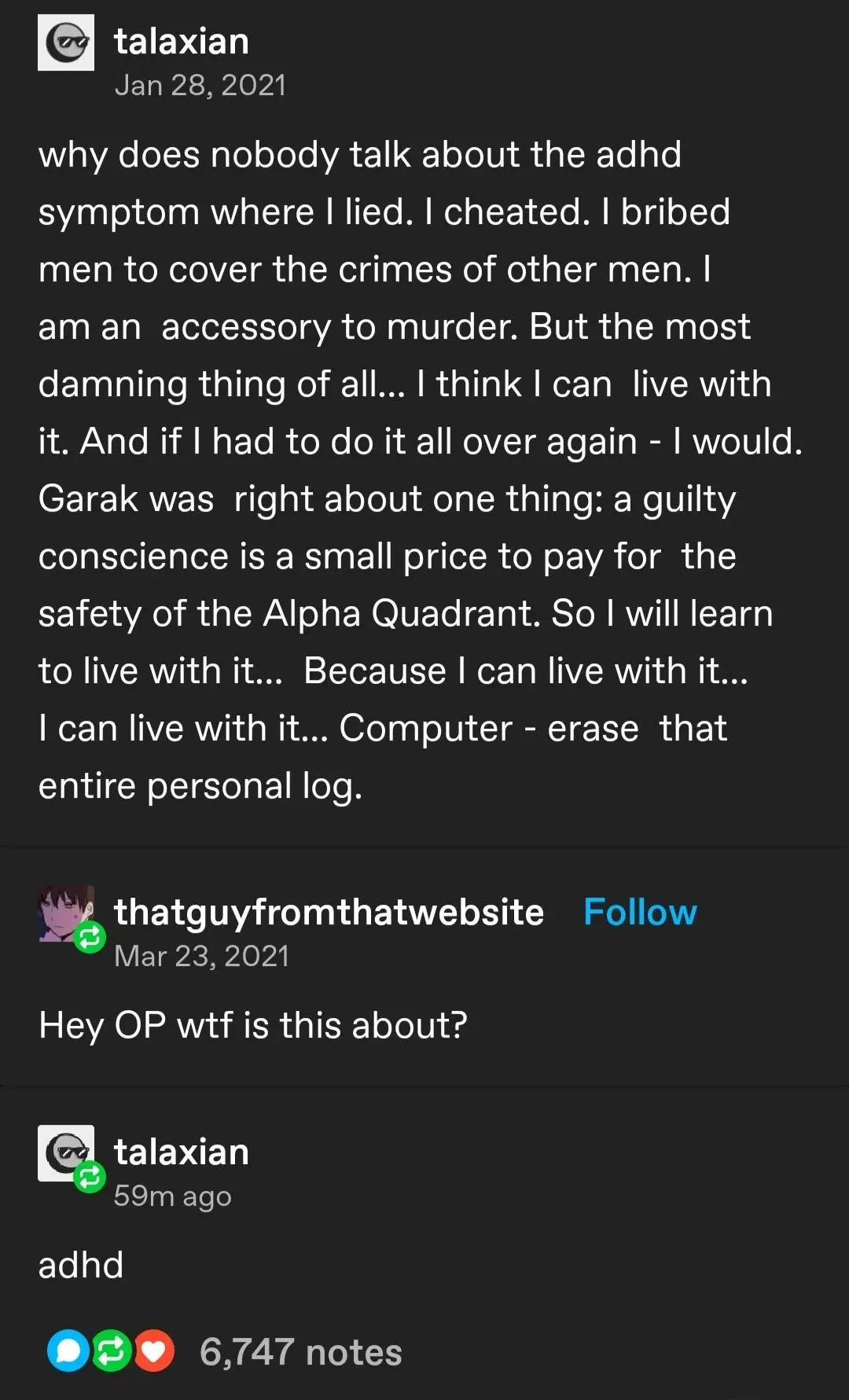Open thatguyfromthatwebsite's blog name

[x=329, y=913]
